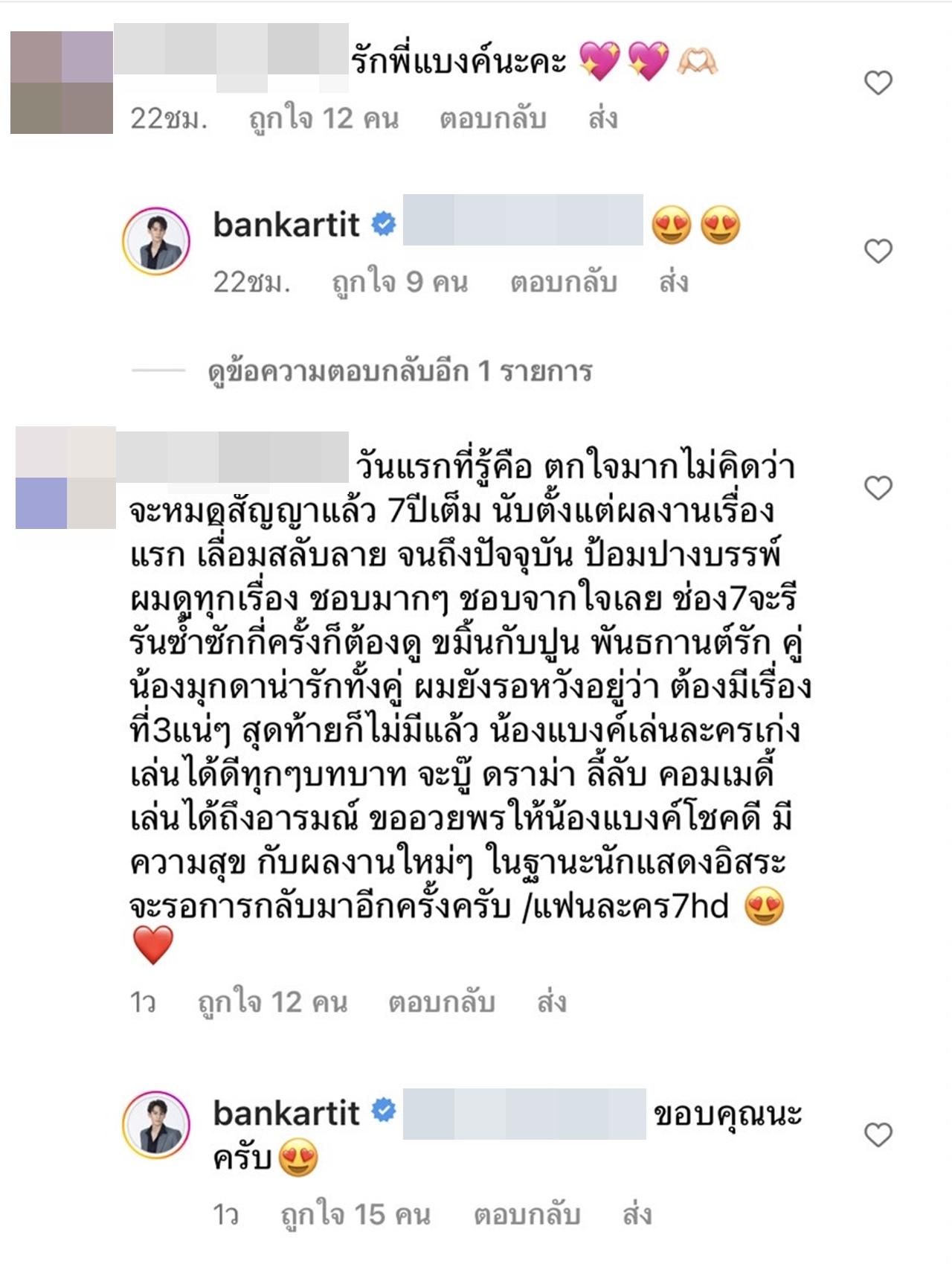Open bankartit username on the heart-eyes reply
The height and width of the screenshot is (1264, 952).
click(x=286, y=225)
